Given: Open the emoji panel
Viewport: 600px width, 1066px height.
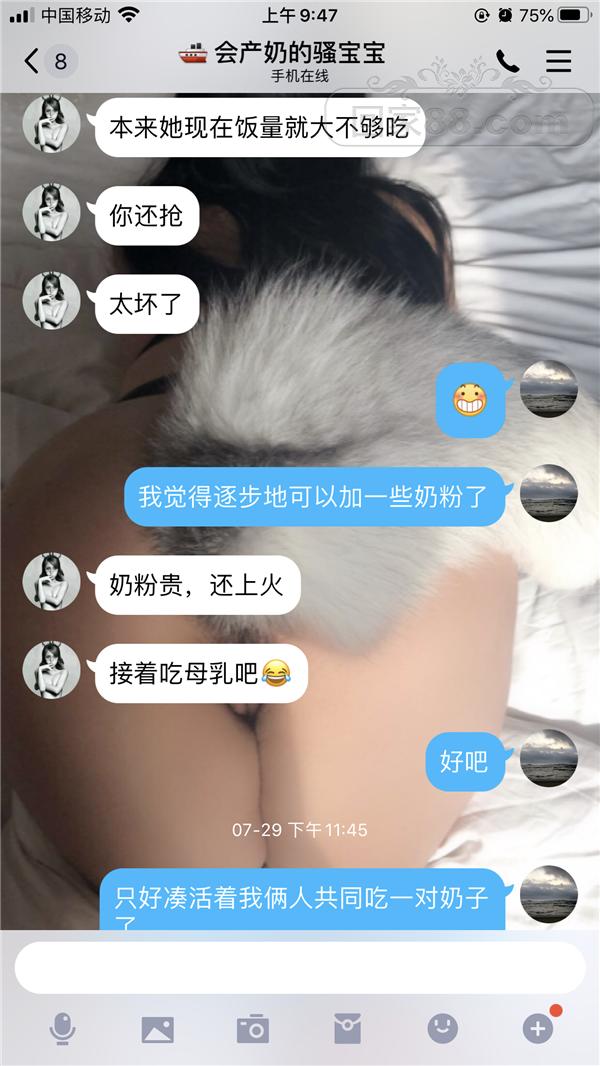Looking at the screenshot, I should 442,1028.
